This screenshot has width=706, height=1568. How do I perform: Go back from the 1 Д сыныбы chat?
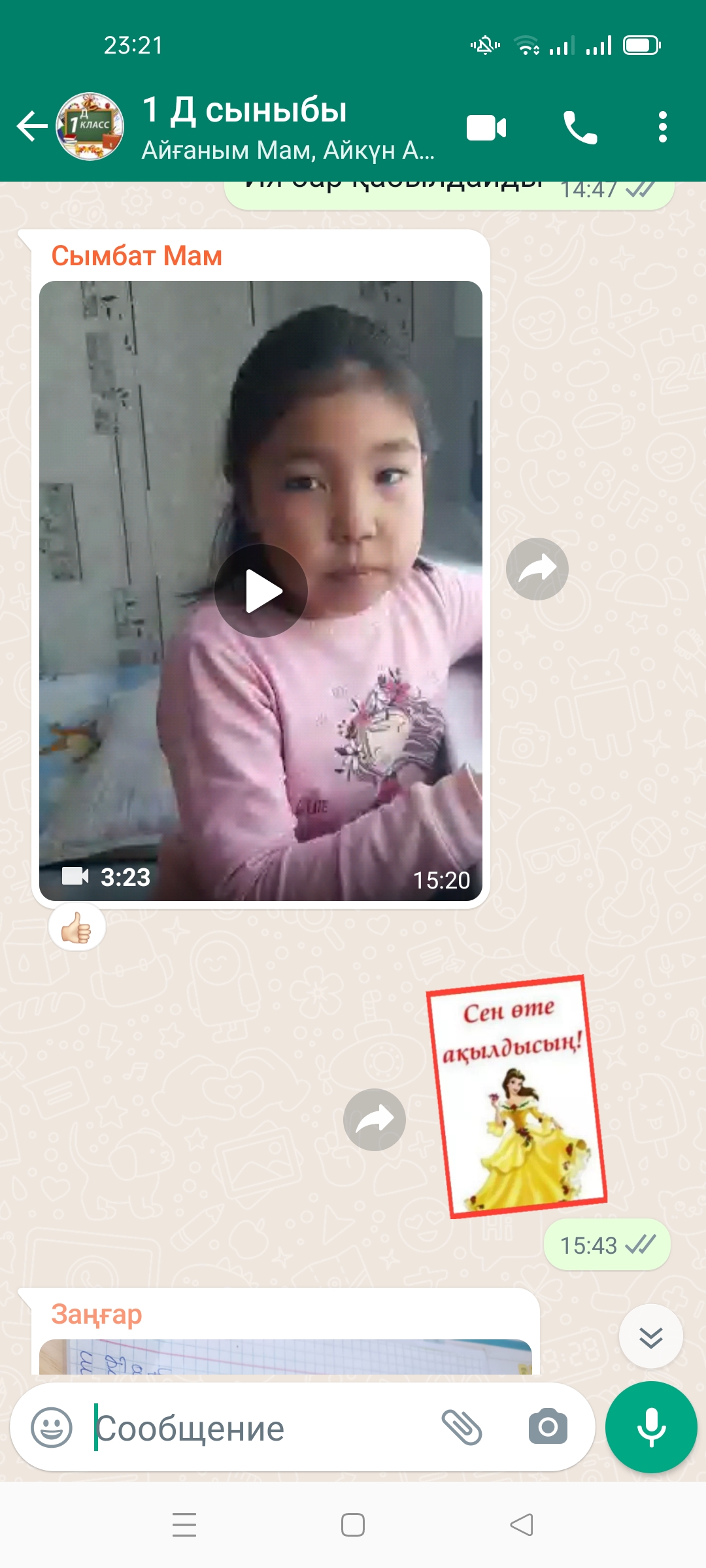pyautogui.click(x=33, y=126)
